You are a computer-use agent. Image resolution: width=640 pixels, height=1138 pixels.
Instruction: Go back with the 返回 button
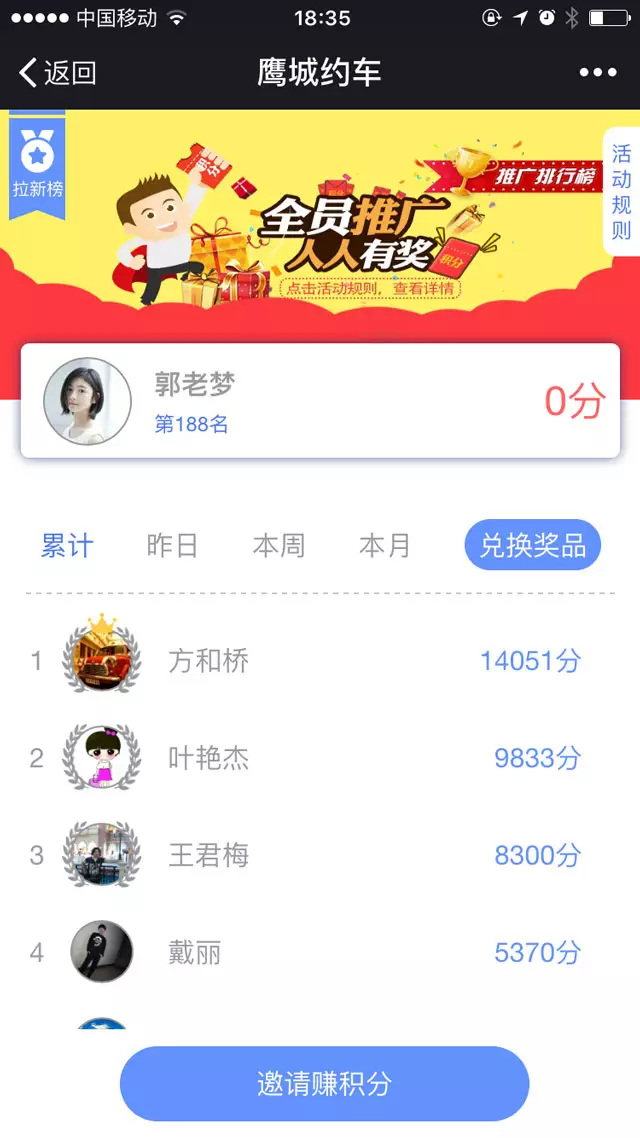pos(57,73)
